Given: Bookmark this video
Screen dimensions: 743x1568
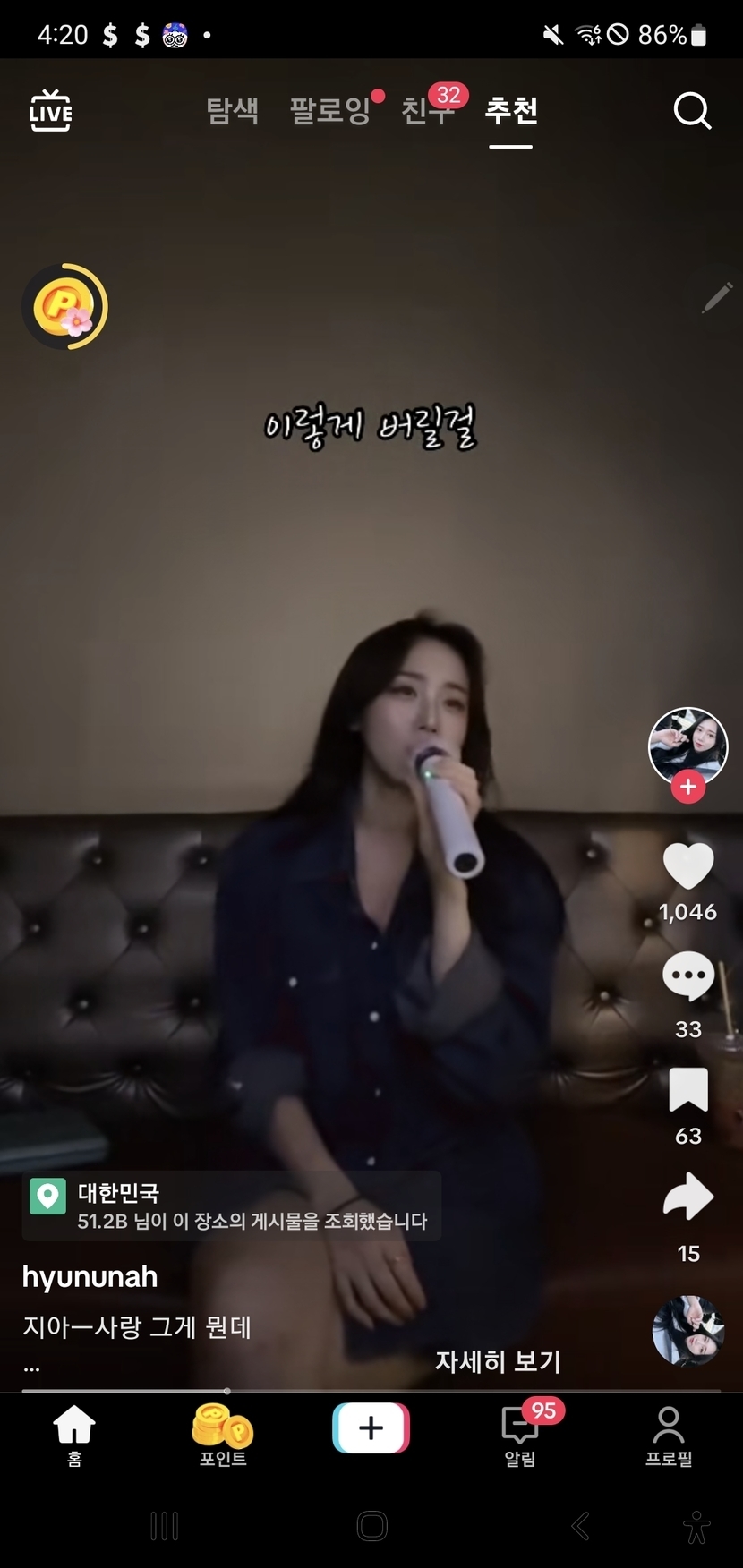Looking at the screenshot, I should [687, 1090].
